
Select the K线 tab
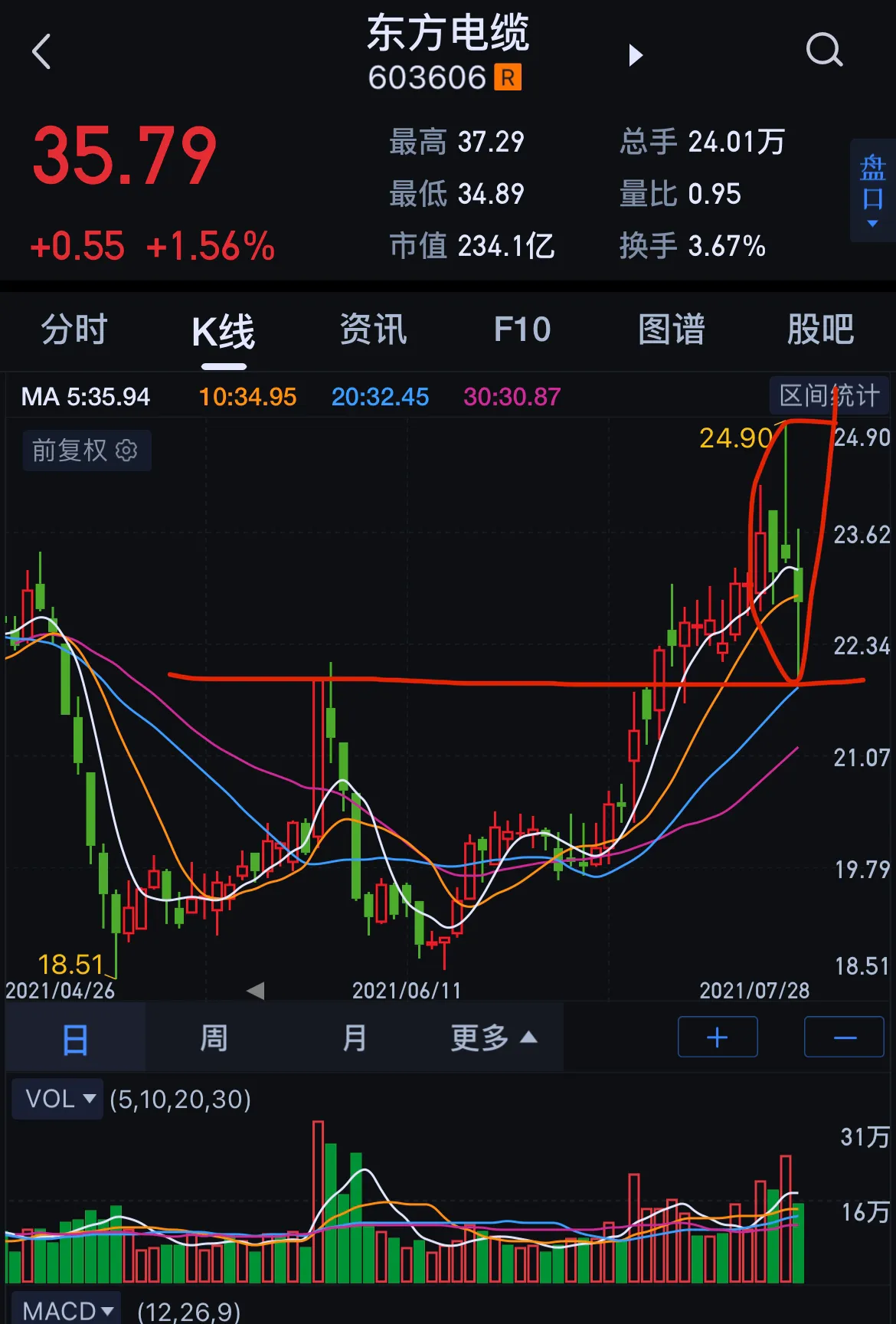(223, 332)
